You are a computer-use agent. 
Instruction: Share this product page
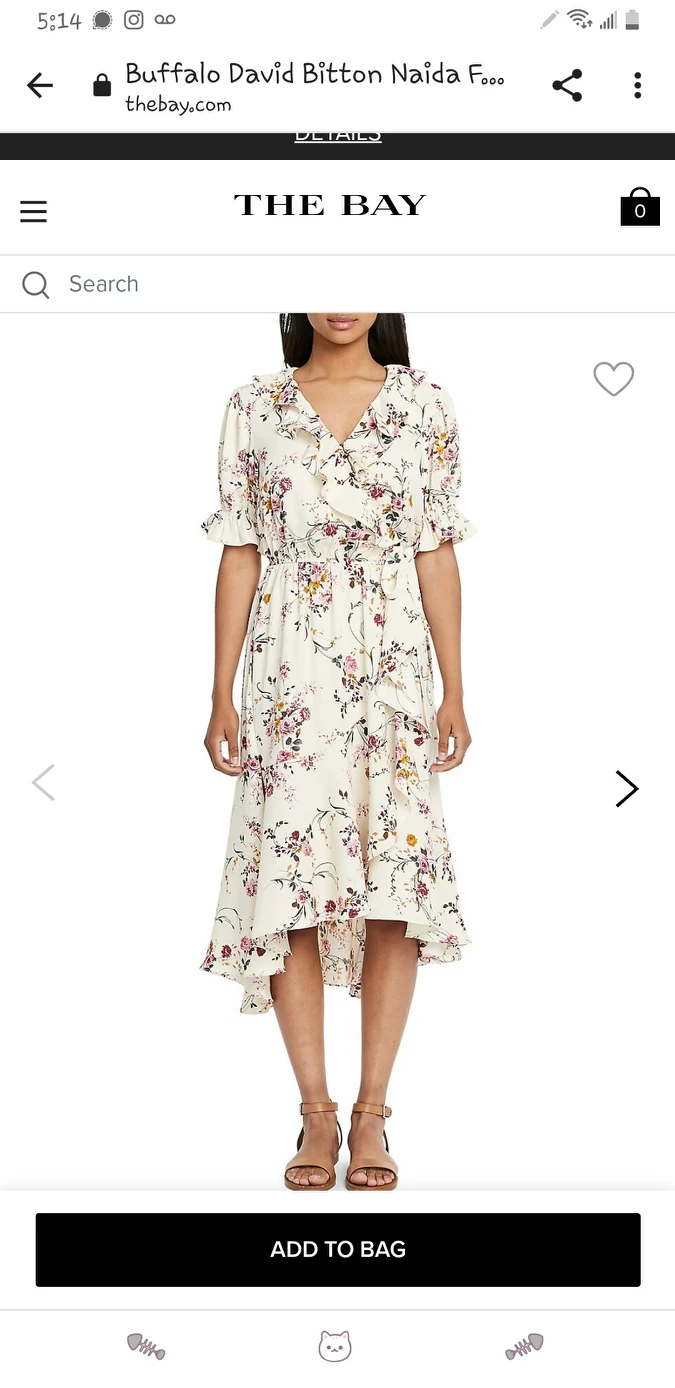pos(567,86)
